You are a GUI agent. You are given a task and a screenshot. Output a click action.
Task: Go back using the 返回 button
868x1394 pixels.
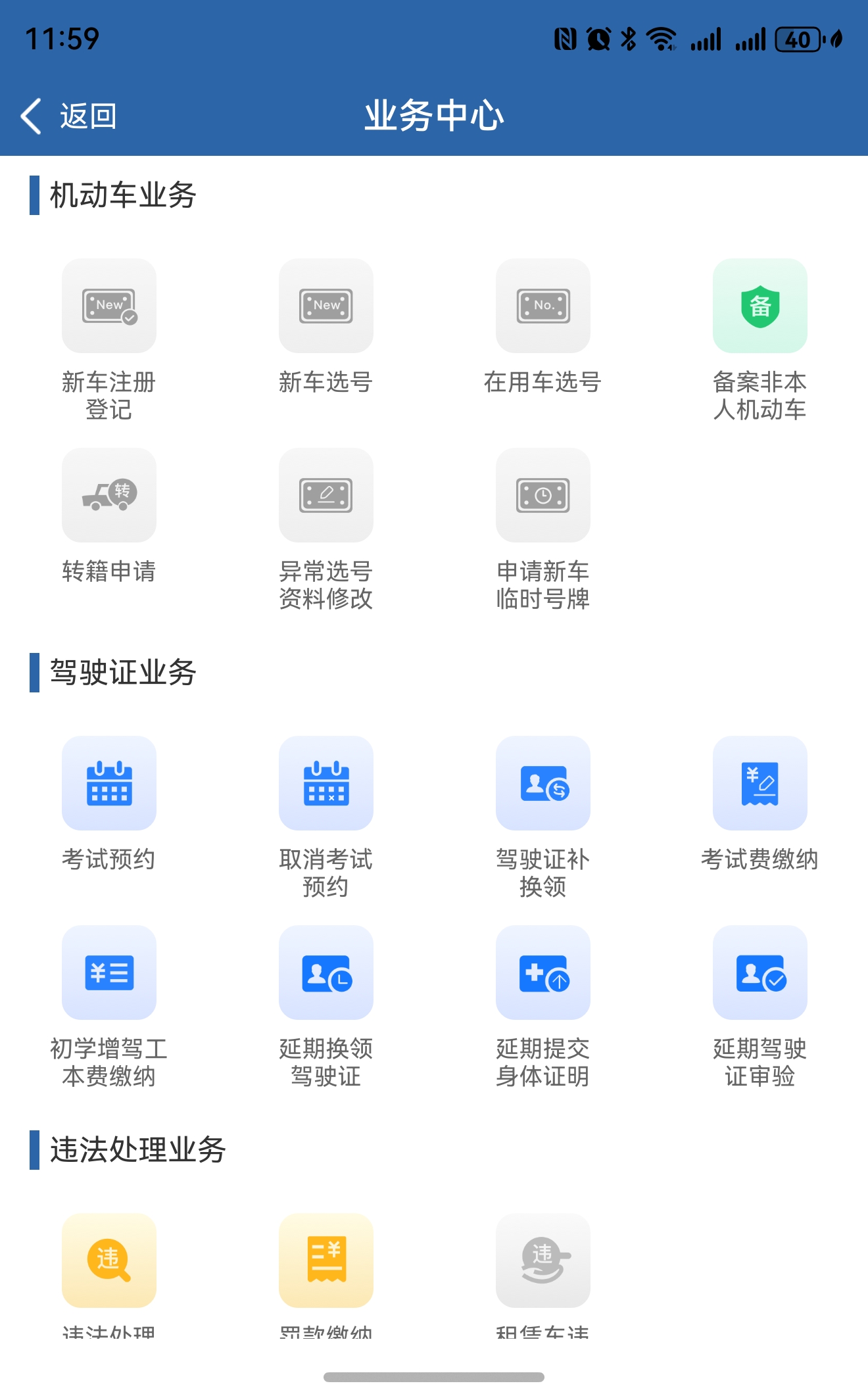(69, 116)
